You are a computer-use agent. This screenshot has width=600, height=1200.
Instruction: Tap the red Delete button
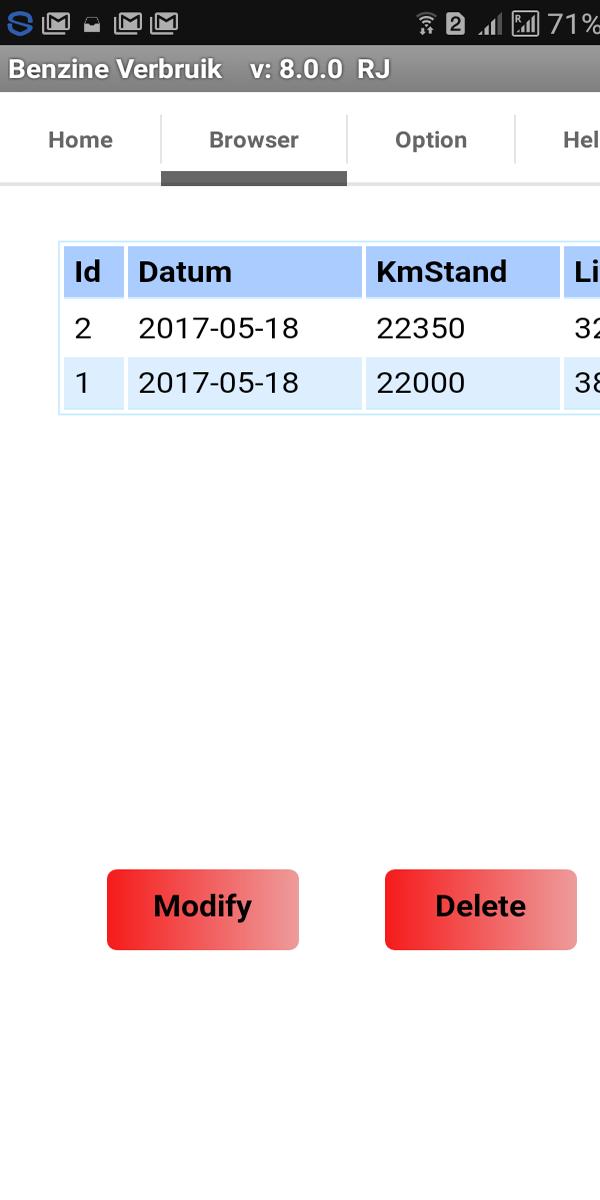480,908
